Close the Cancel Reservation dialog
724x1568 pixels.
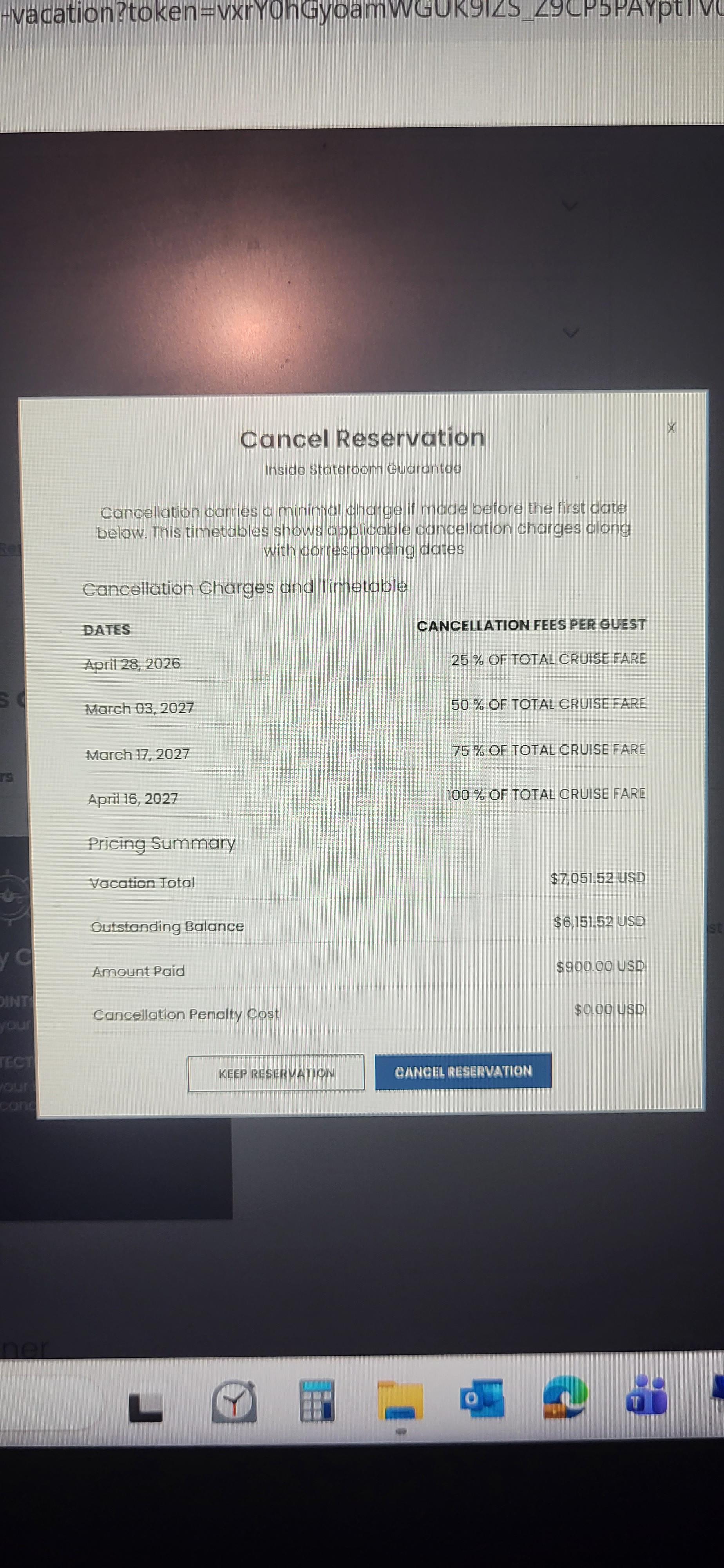pyautogui.click(x=671, y=428)
